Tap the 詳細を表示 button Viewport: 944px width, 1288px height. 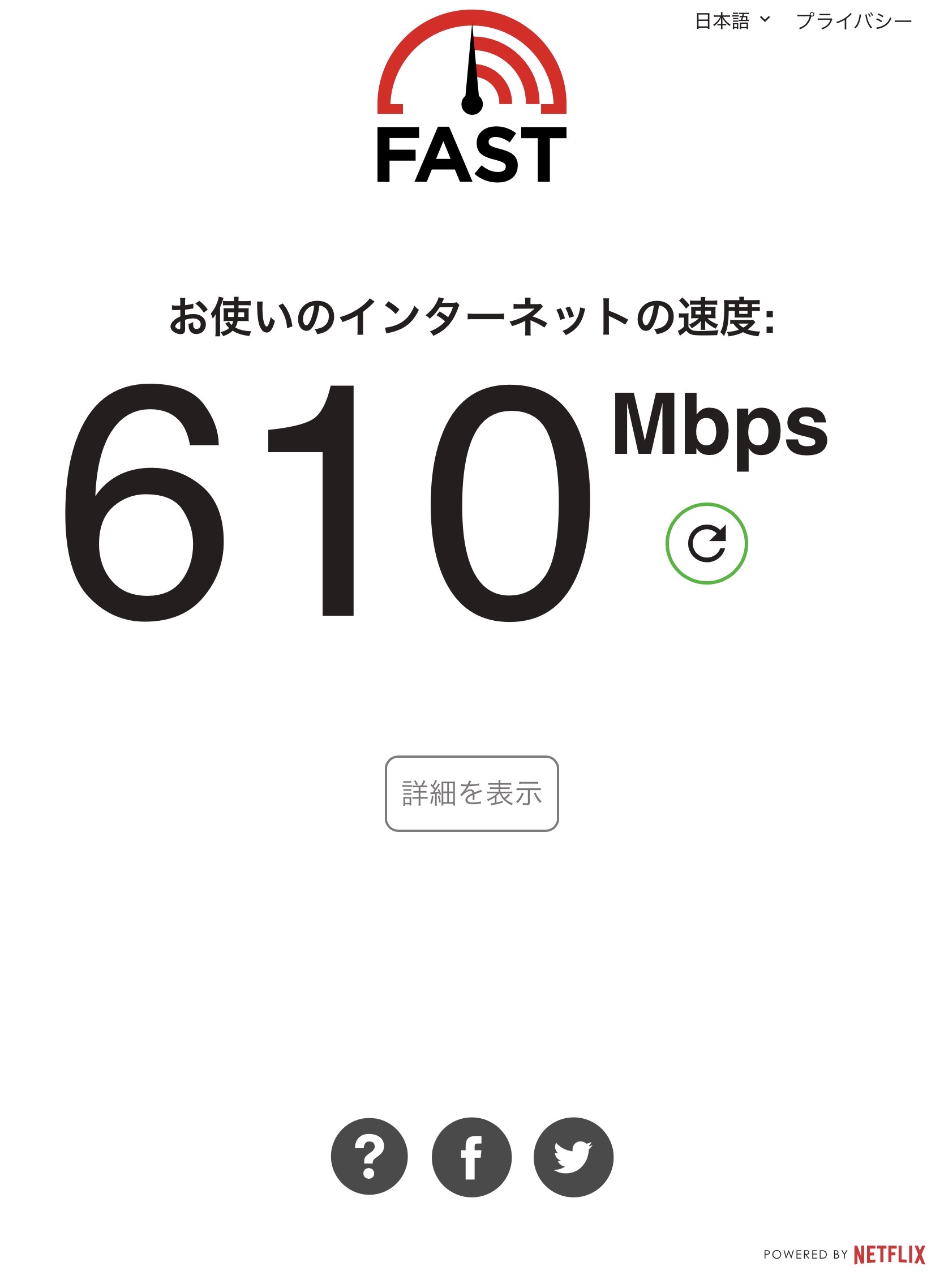pyautogui.click(x=471, y=793)
